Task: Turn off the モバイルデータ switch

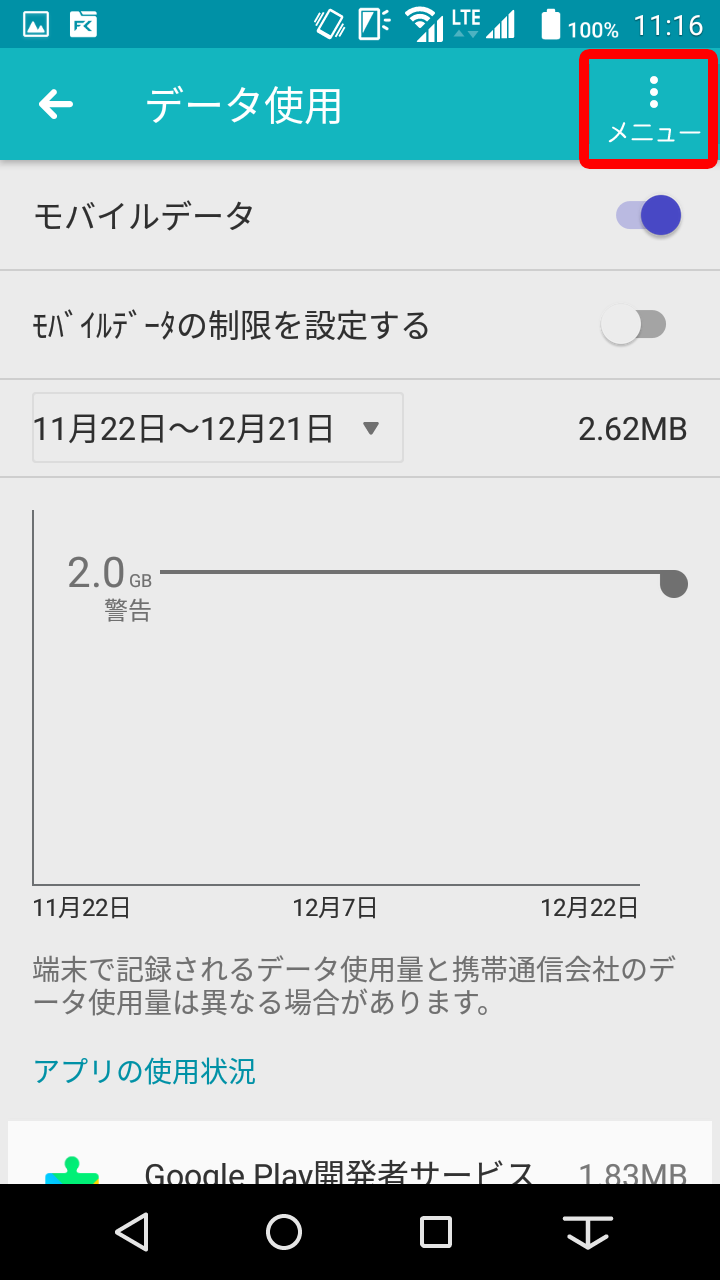Action: [650, 215]
